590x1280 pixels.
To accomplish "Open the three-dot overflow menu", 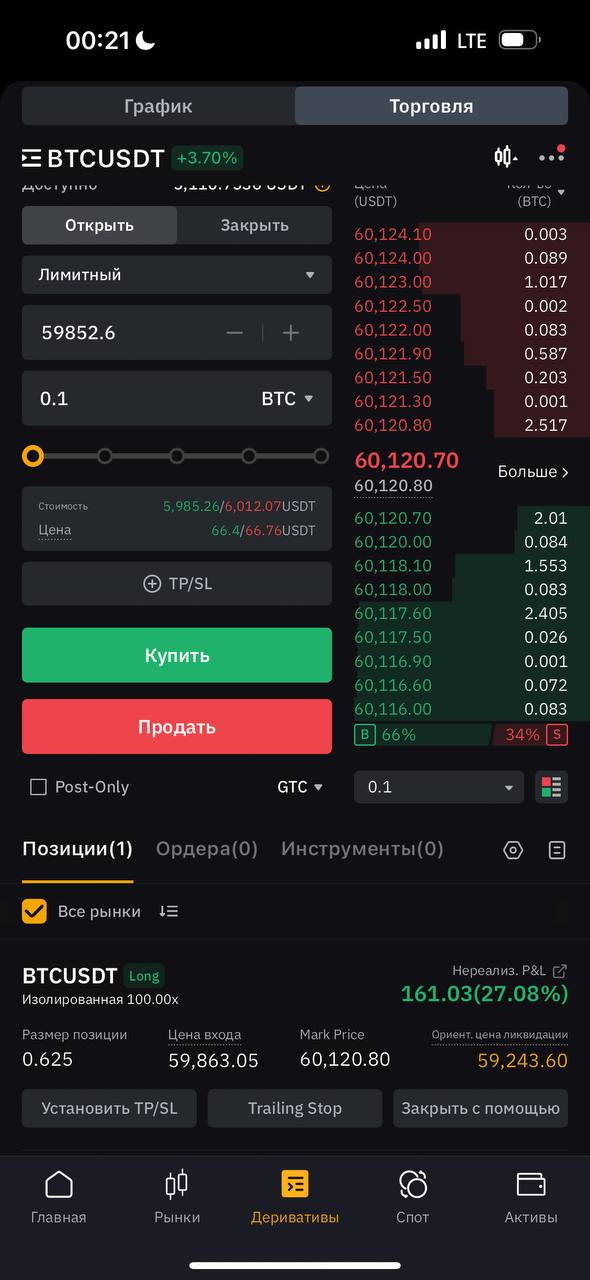I will point(551,157).
